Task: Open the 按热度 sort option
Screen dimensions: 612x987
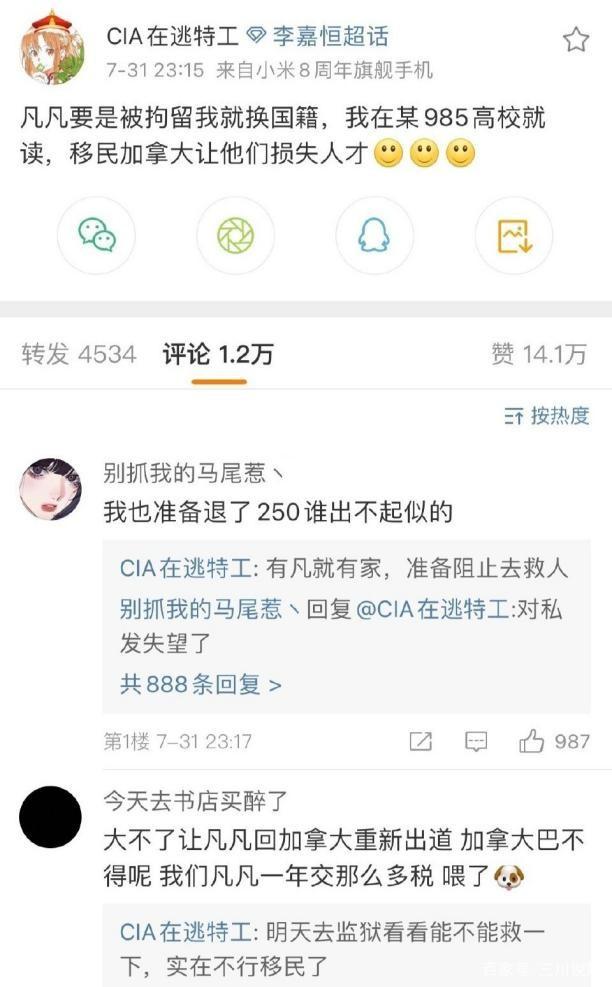Action: [547, 416]
